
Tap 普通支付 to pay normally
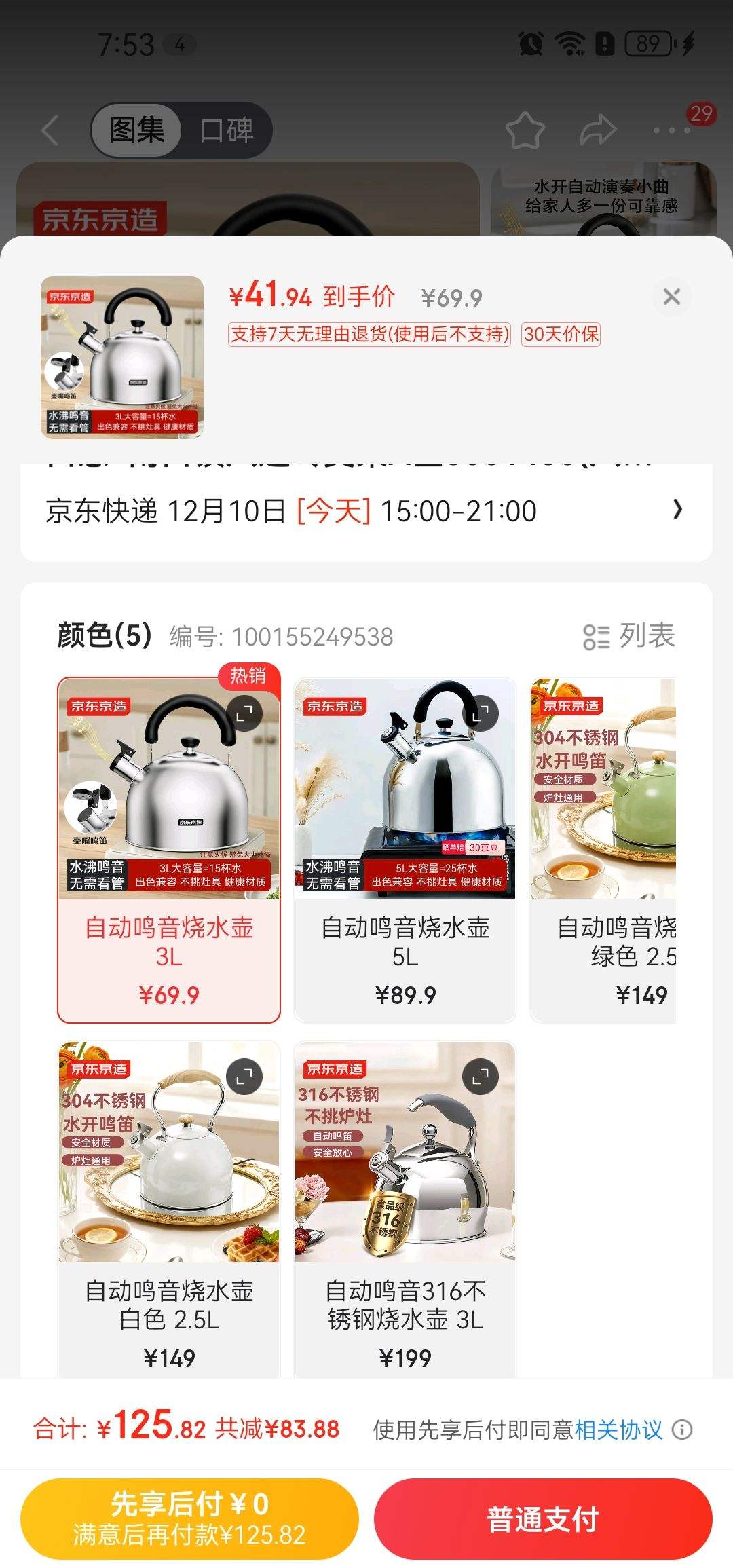point(543,1518)
